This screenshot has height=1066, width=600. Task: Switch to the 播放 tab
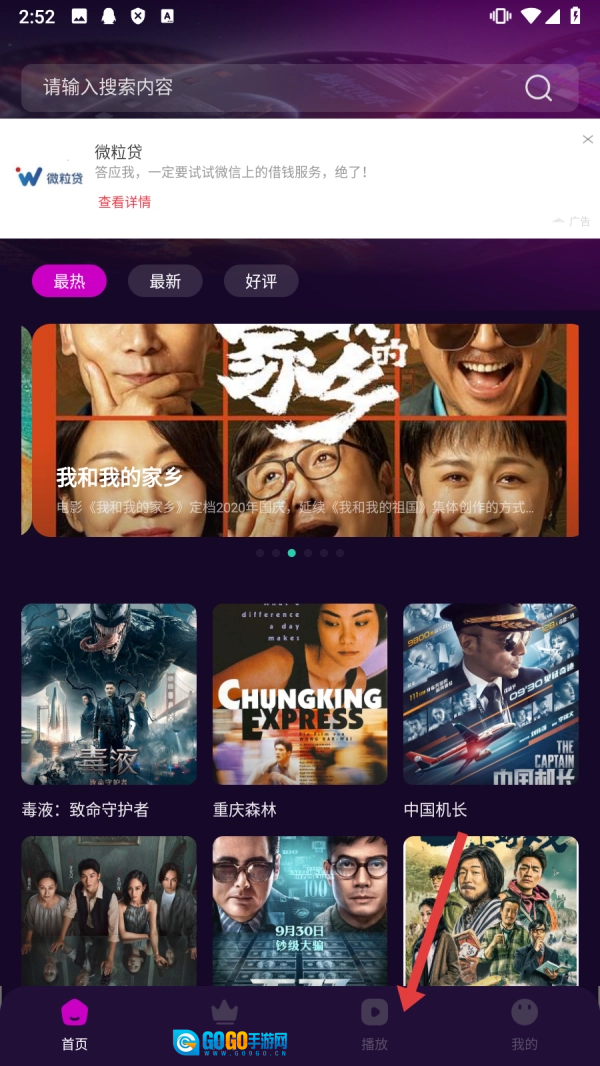pyautogui.click(x=374, y=1024)
